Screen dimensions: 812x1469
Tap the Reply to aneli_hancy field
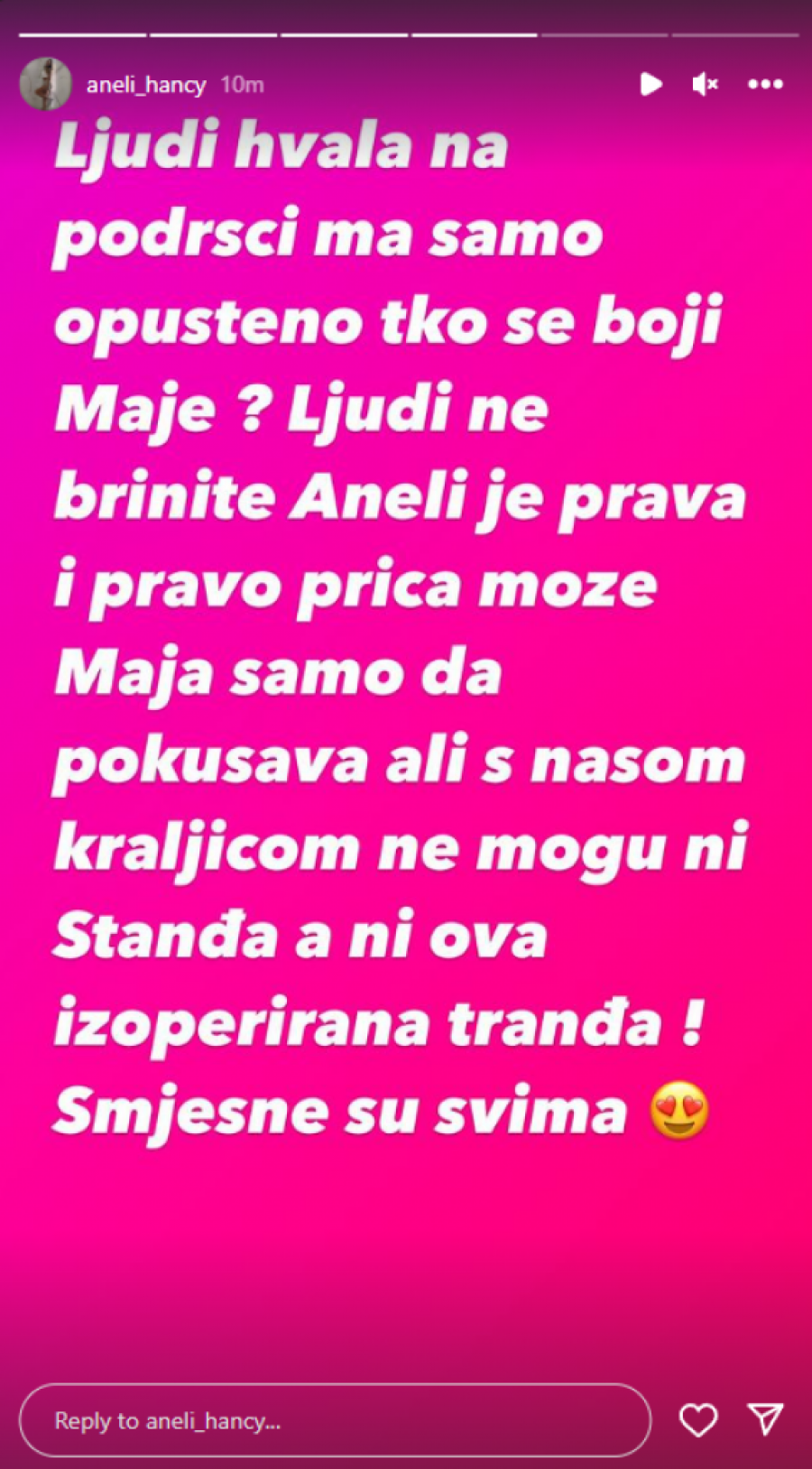coord(334,1421)
